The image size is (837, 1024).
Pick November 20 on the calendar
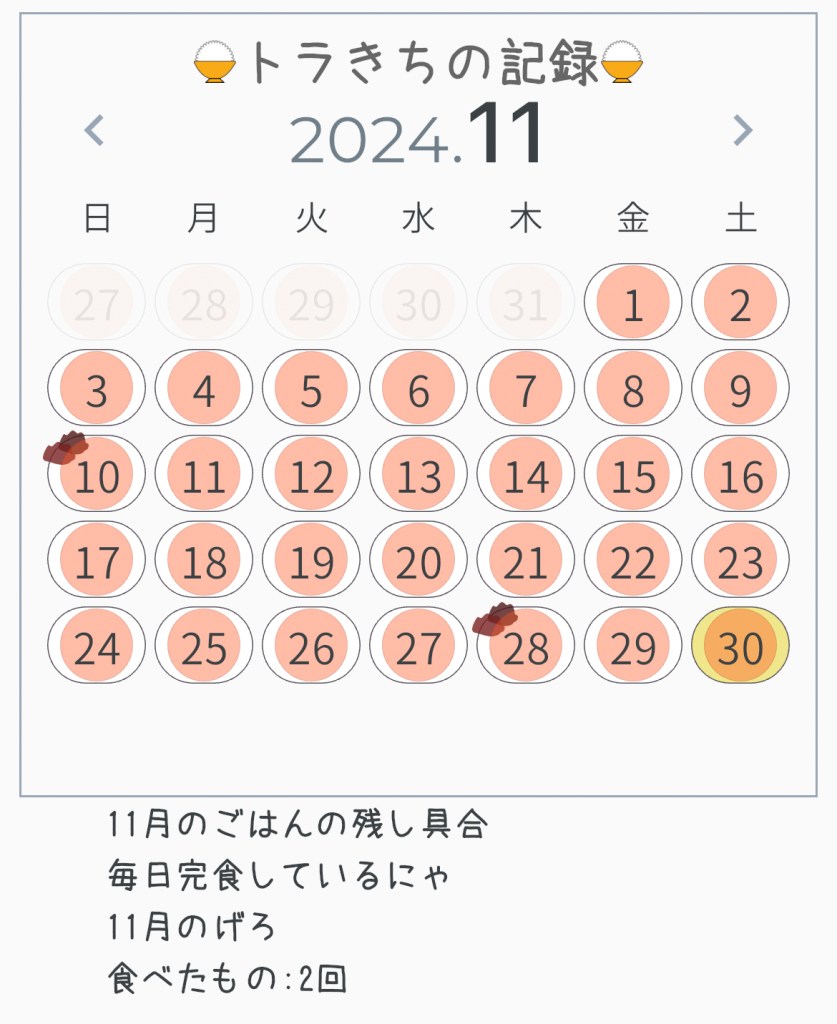point(418,562)
